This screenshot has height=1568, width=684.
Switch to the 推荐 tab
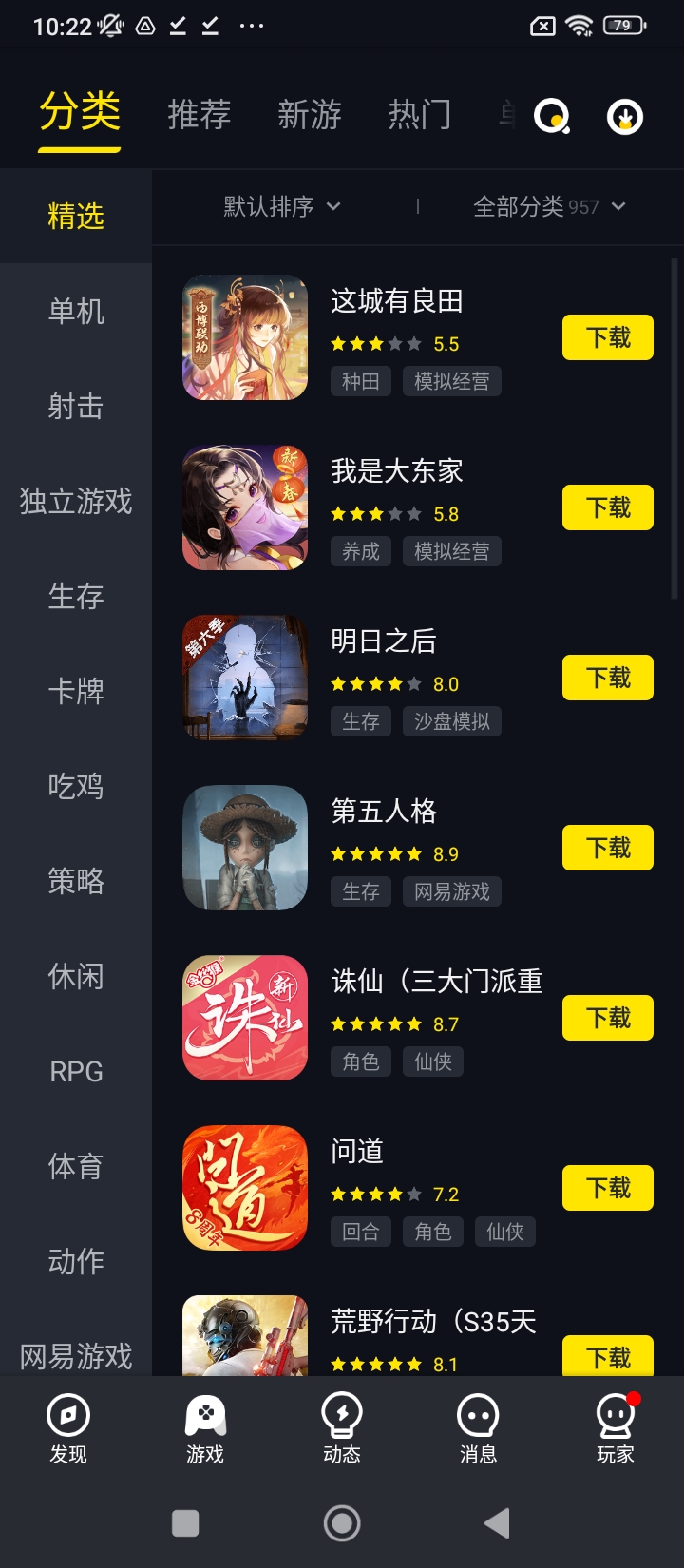click(x=199, y=115)
